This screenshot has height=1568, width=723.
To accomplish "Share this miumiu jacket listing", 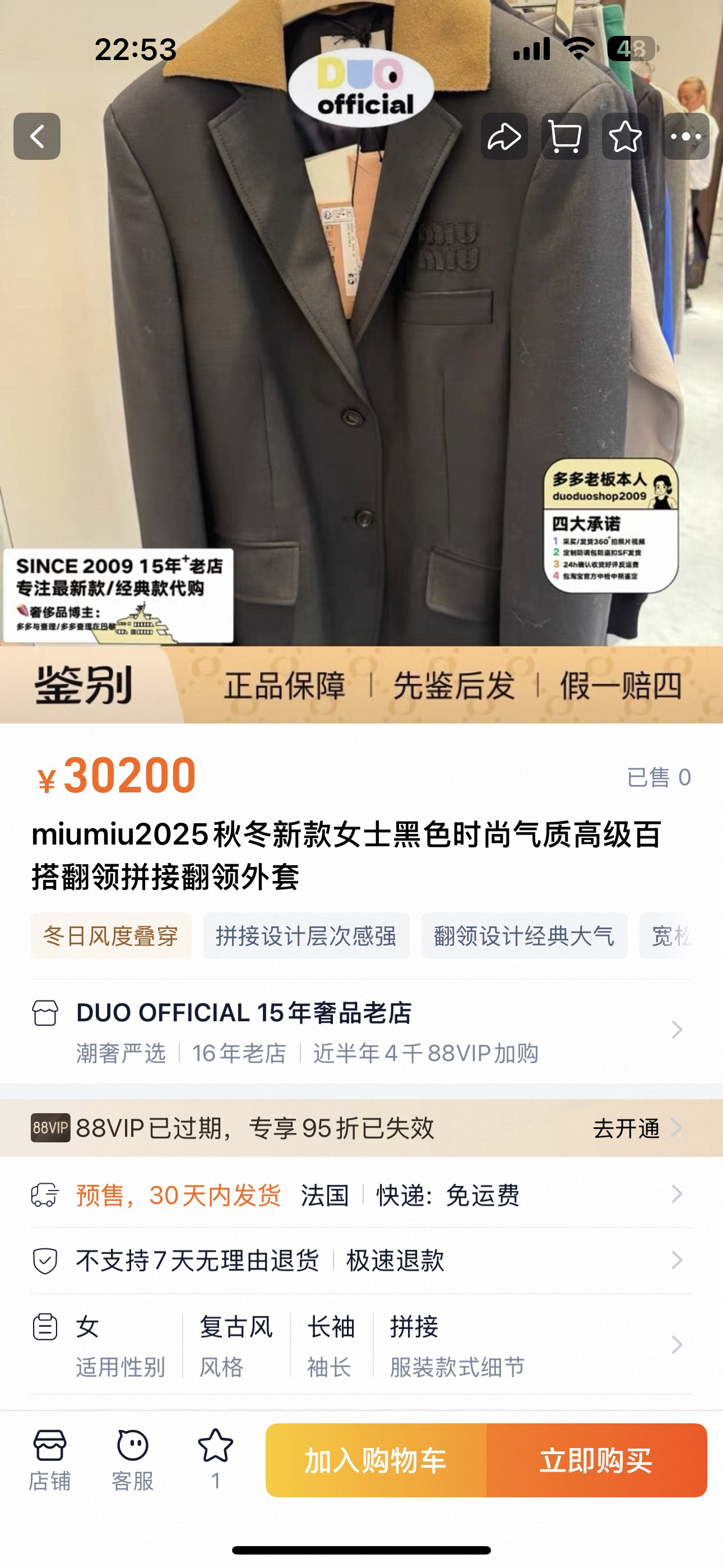I will pyautogui.click(x=504, y=136).
